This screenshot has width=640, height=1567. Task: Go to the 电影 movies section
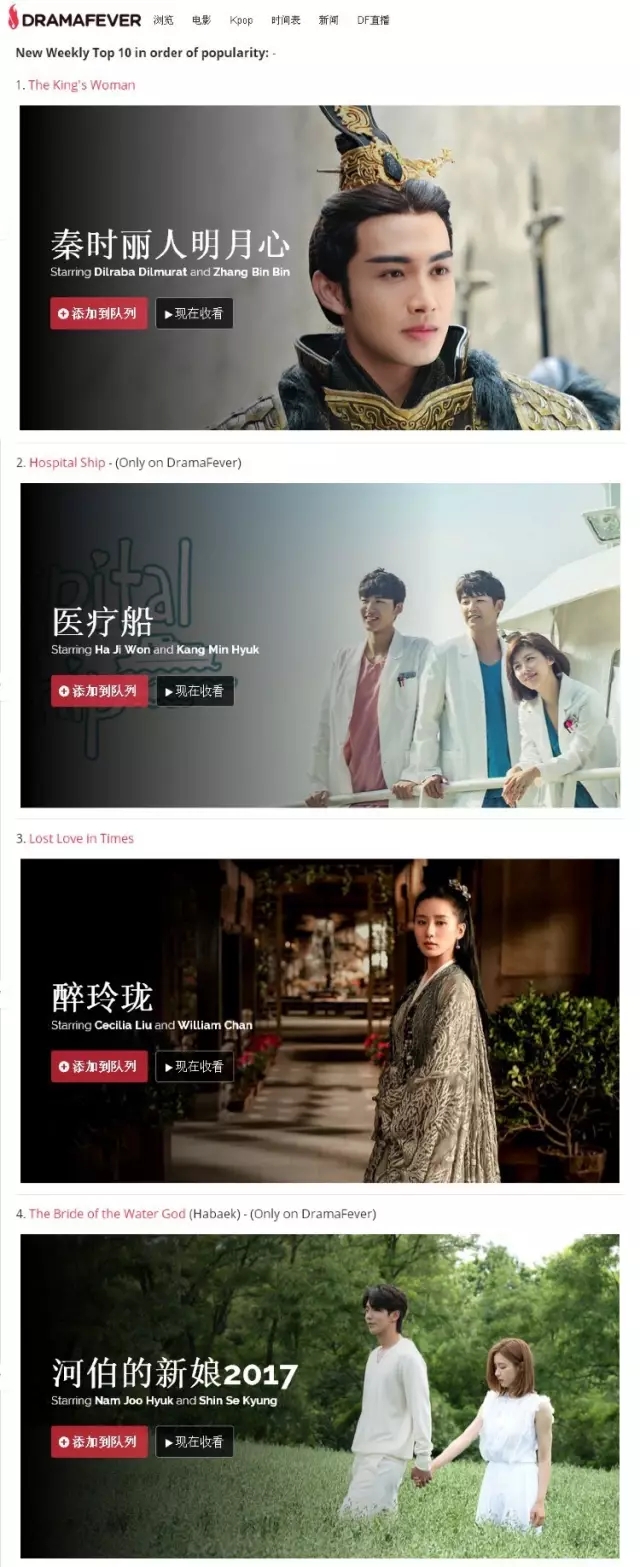click(x=201, y=20)
